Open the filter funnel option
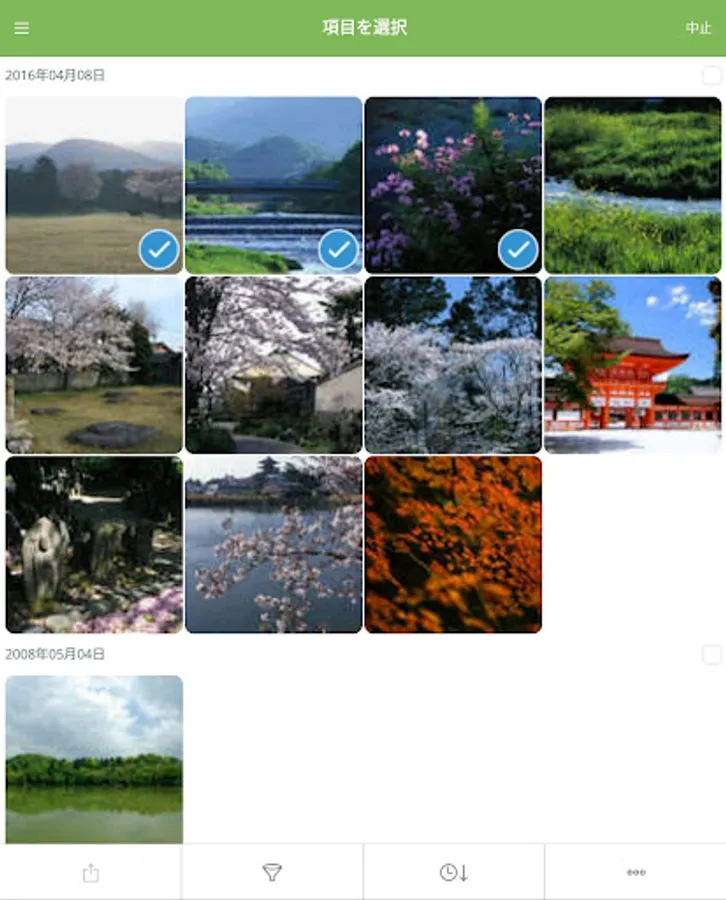Viewport: 726px width, 900px height. [x=272, y=872]
